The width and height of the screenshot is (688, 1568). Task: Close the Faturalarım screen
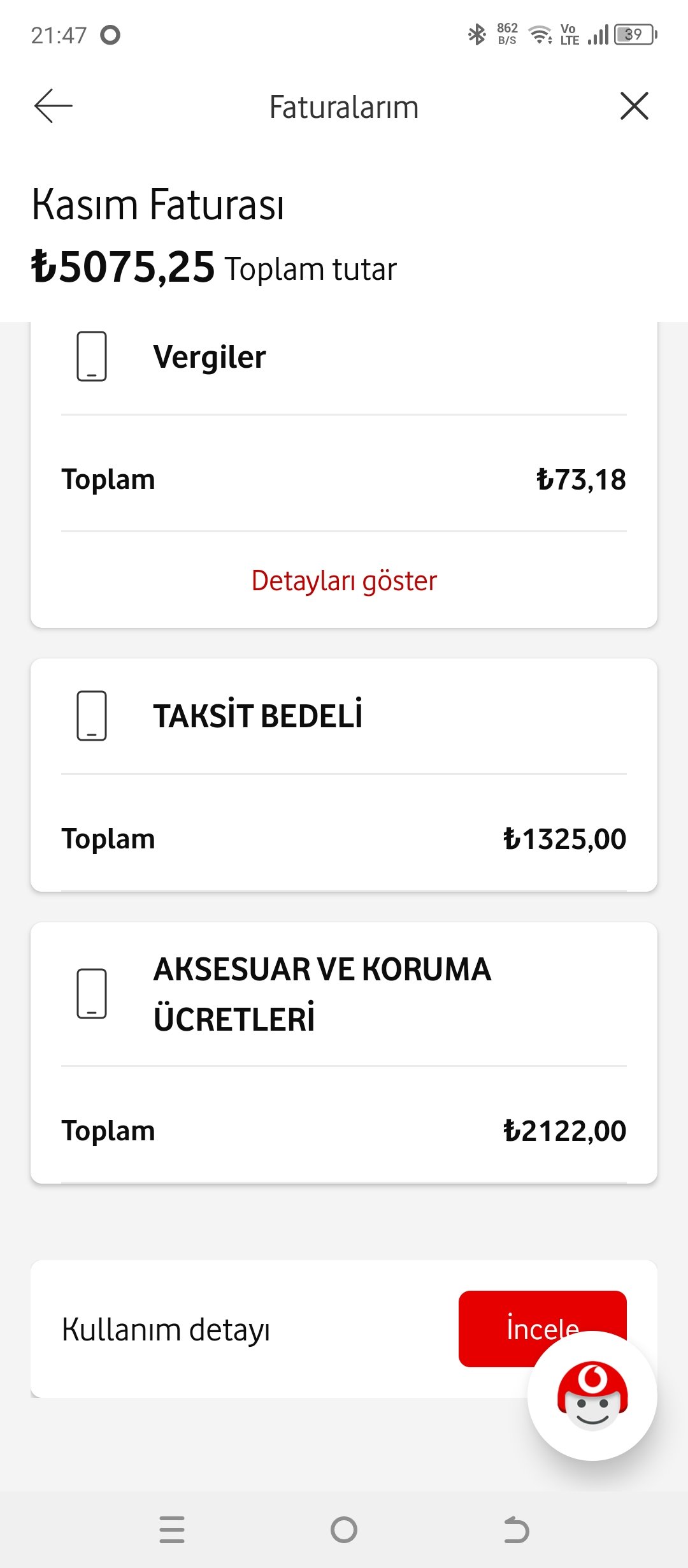pos(634,106)
